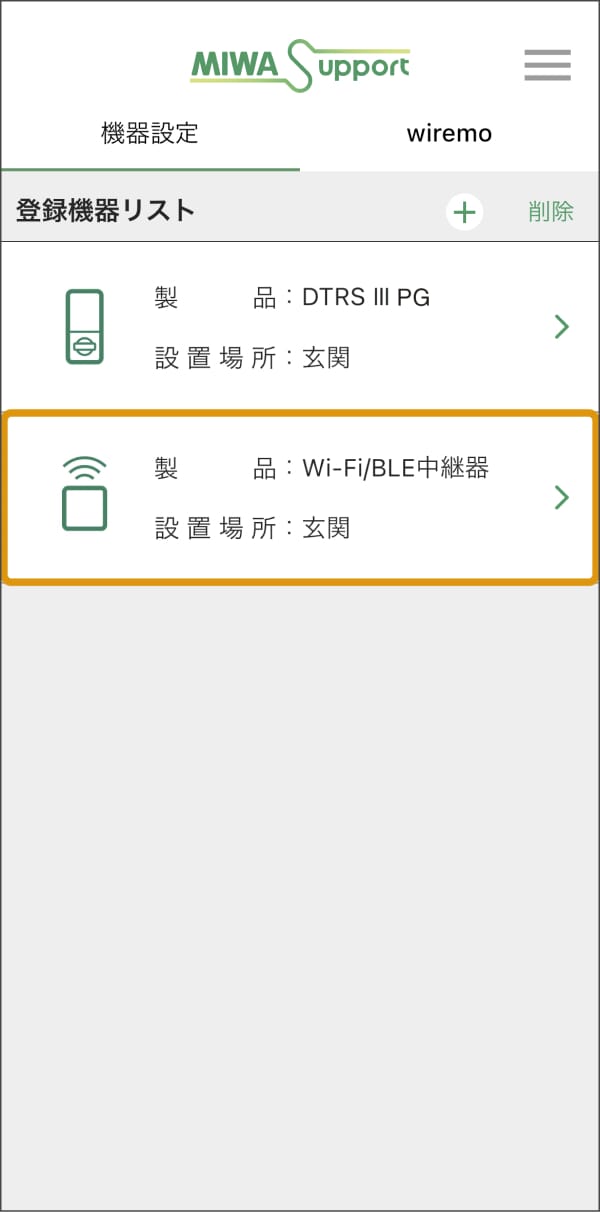Add a new device with the plus icon

464,212
